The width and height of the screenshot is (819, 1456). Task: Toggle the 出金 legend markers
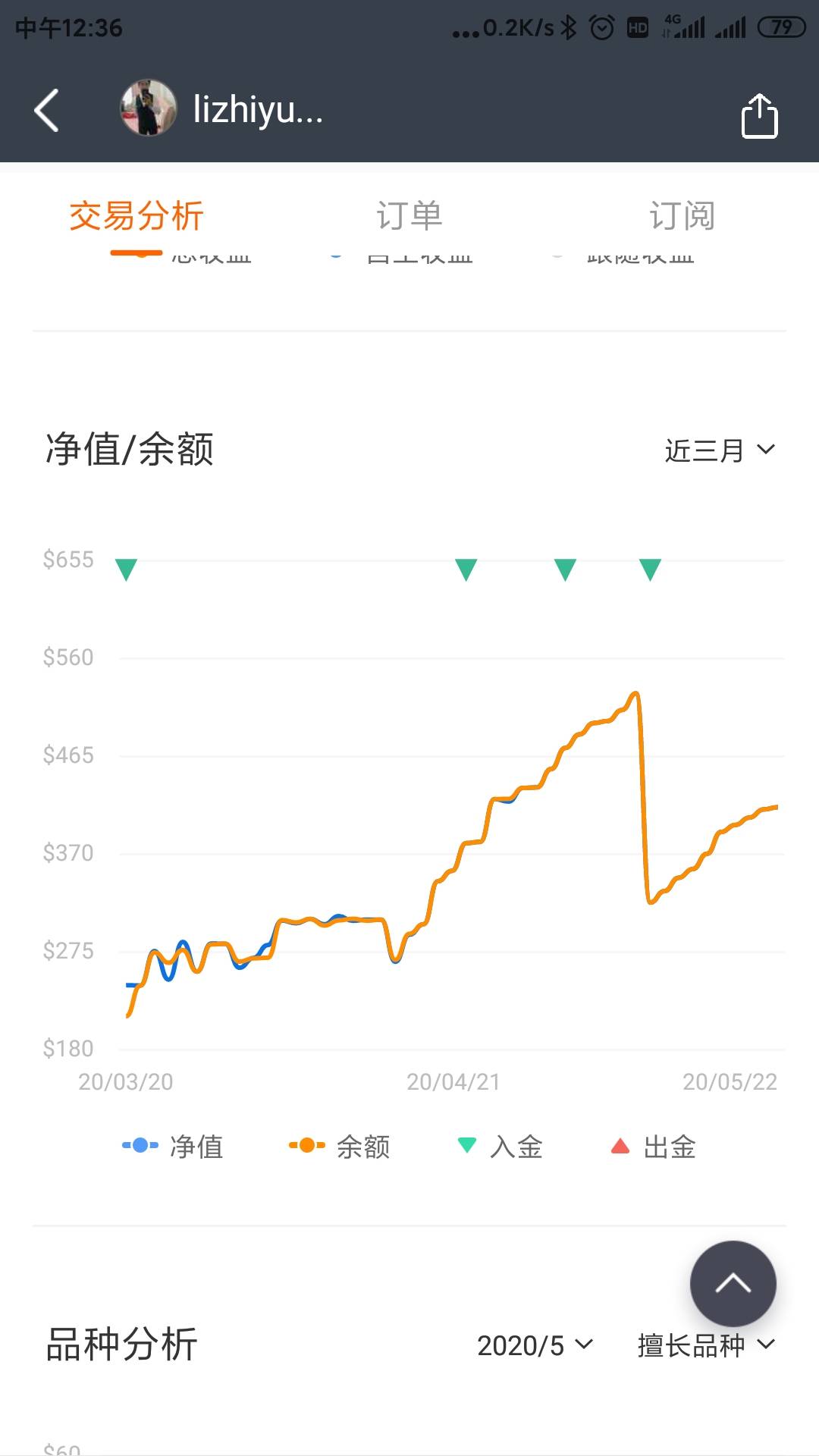point(654,1147)
